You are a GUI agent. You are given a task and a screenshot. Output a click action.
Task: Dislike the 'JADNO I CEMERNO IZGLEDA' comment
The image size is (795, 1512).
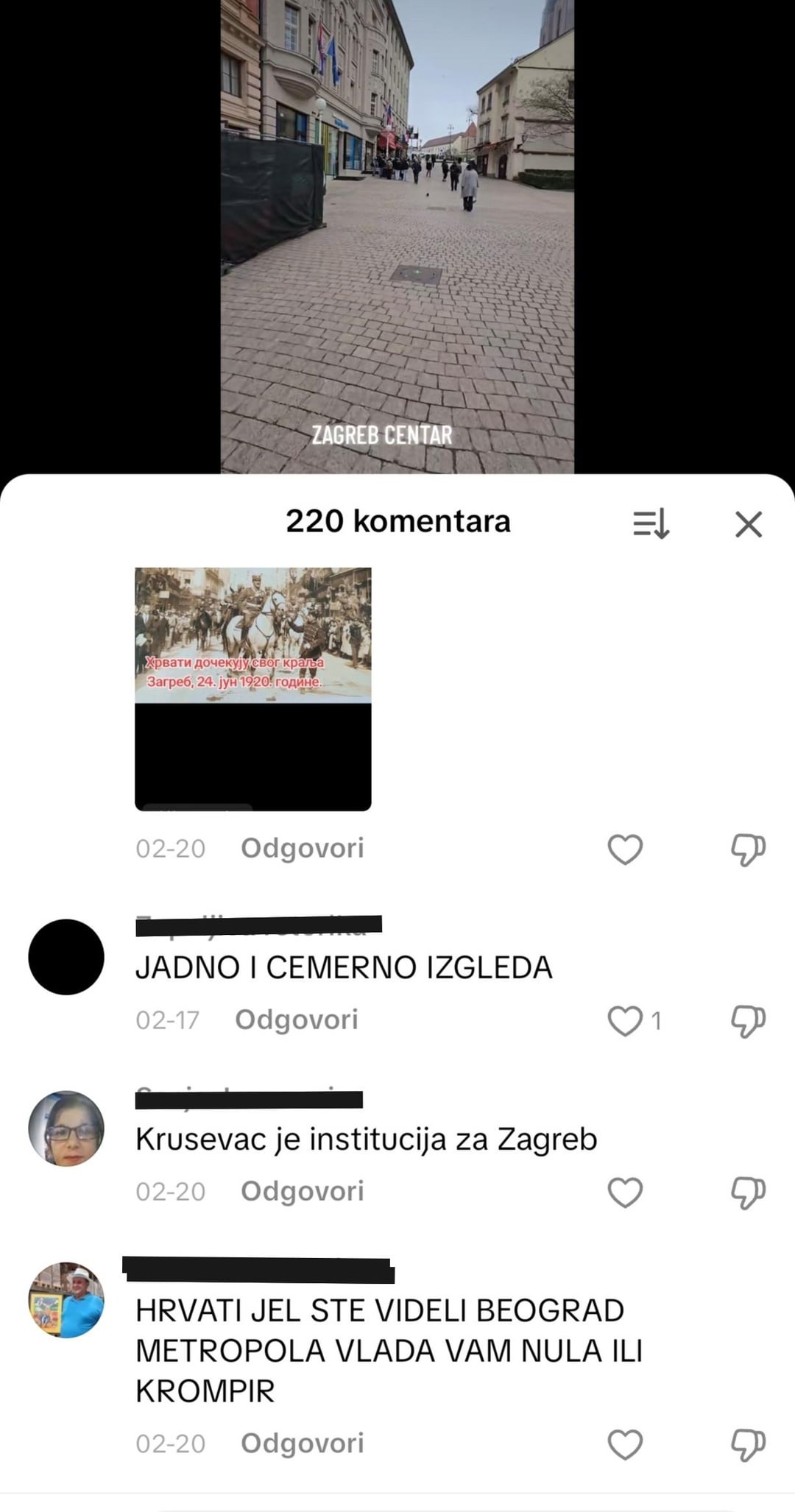click(748, 1021)
